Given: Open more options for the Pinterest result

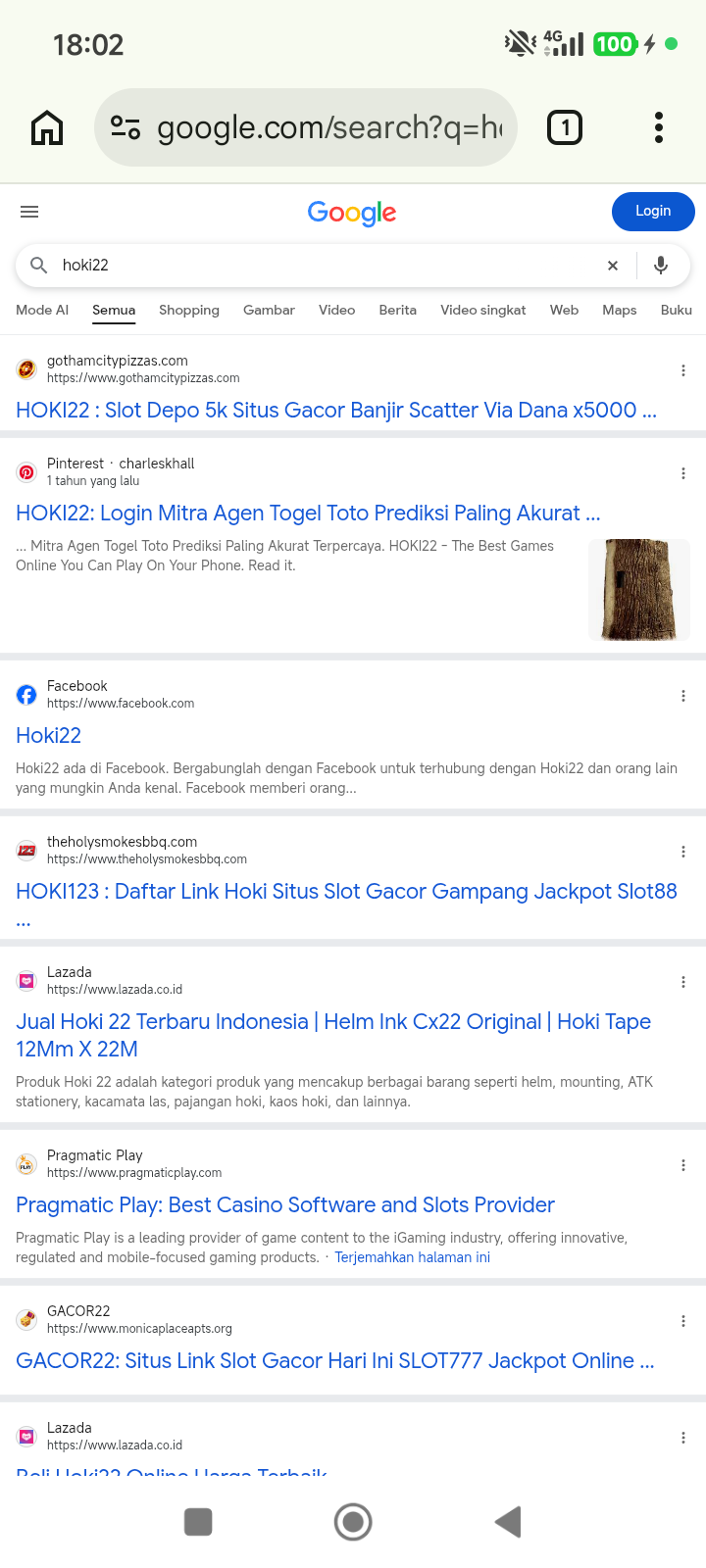Looking at the screenshot, I should tap(683, 473).
